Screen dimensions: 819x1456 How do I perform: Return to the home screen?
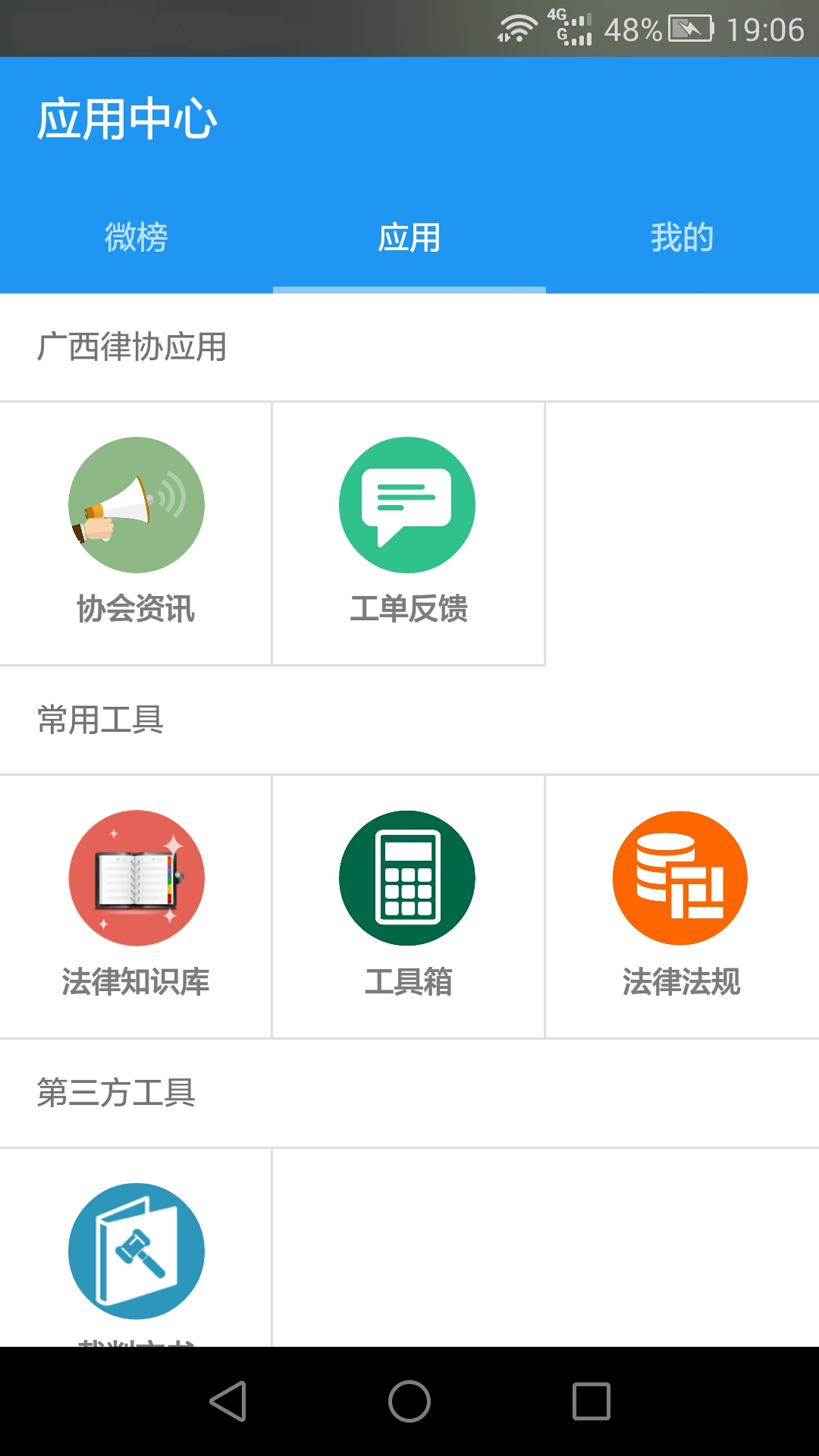point(409,1401)
